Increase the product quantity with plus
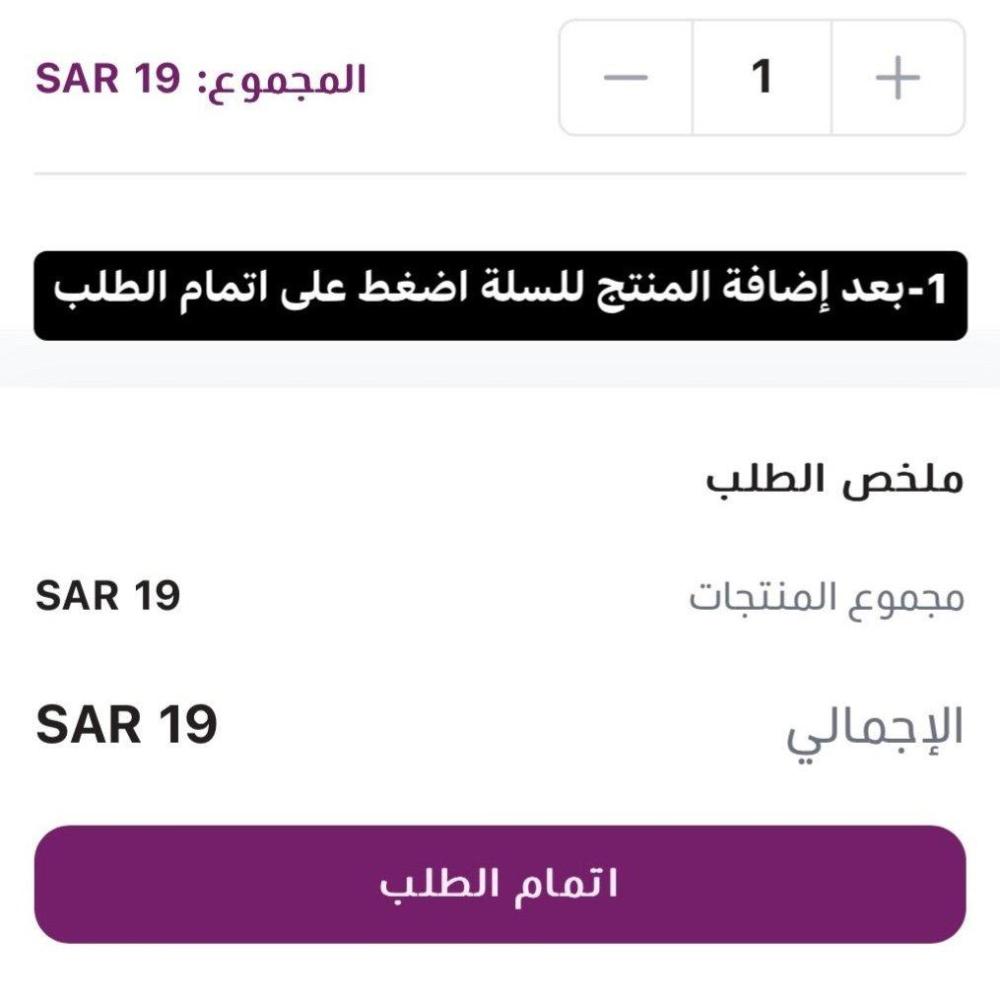 point(897,78)
